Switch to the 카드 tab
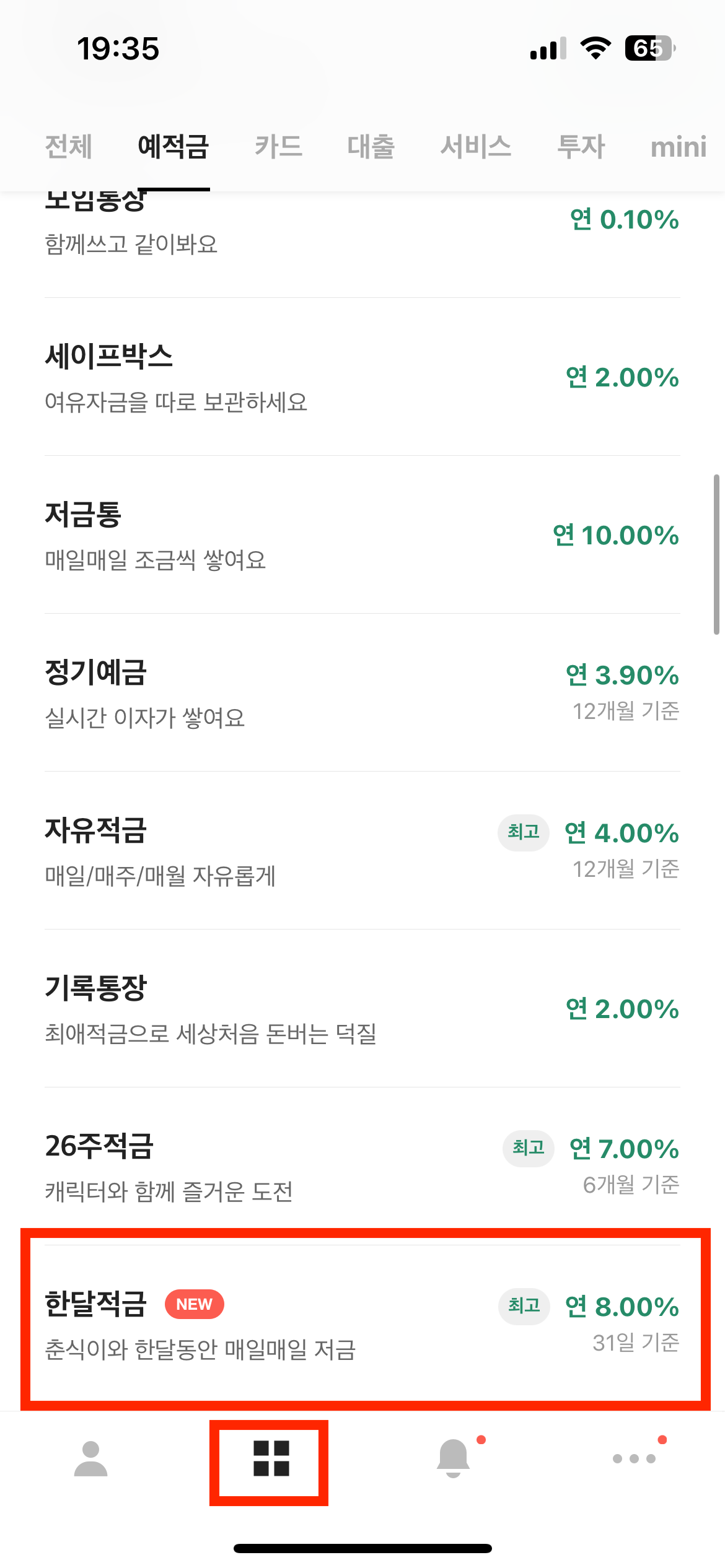The width and height of the screenshot is (725, 1568). click(x=279, y=147)
